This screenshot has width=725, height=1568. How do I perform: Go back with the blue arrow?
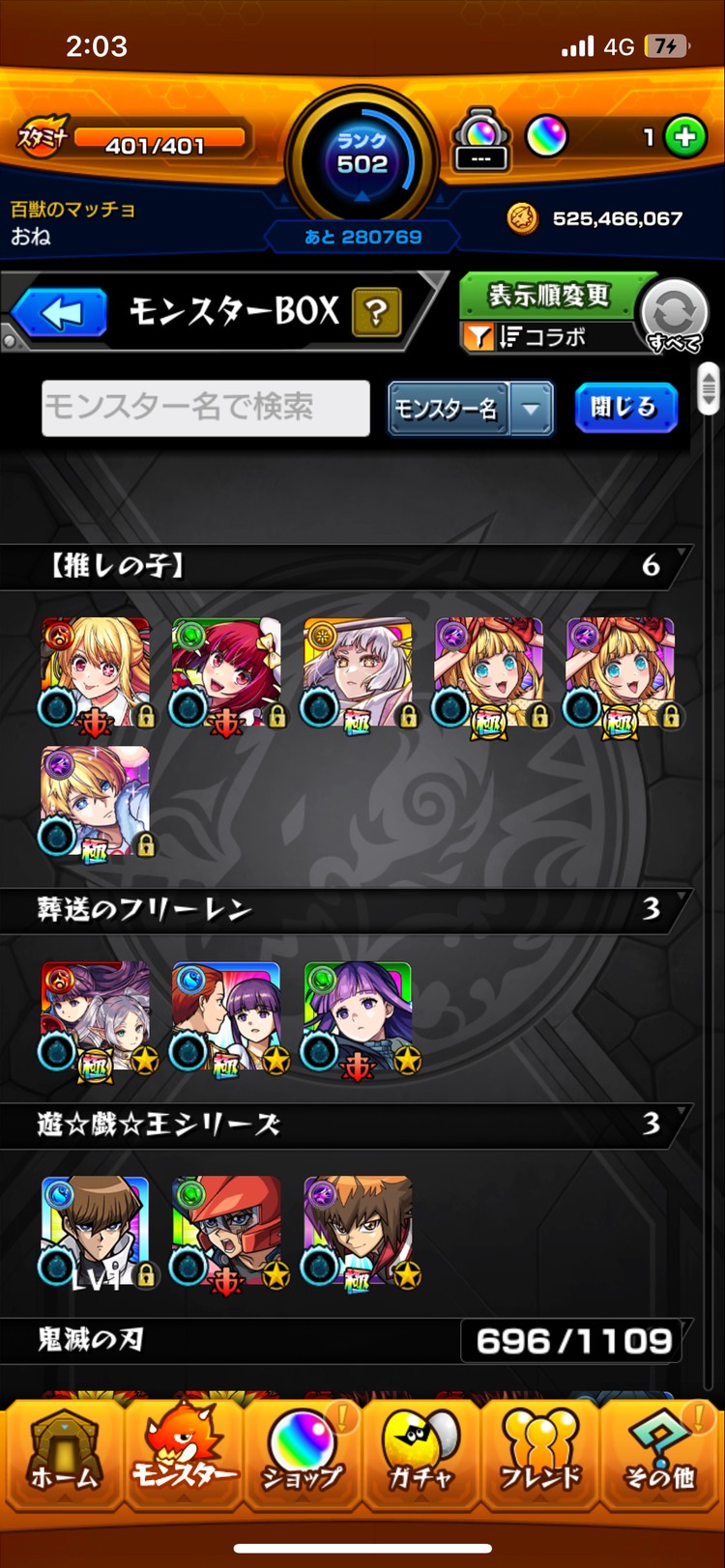point(60,314)
